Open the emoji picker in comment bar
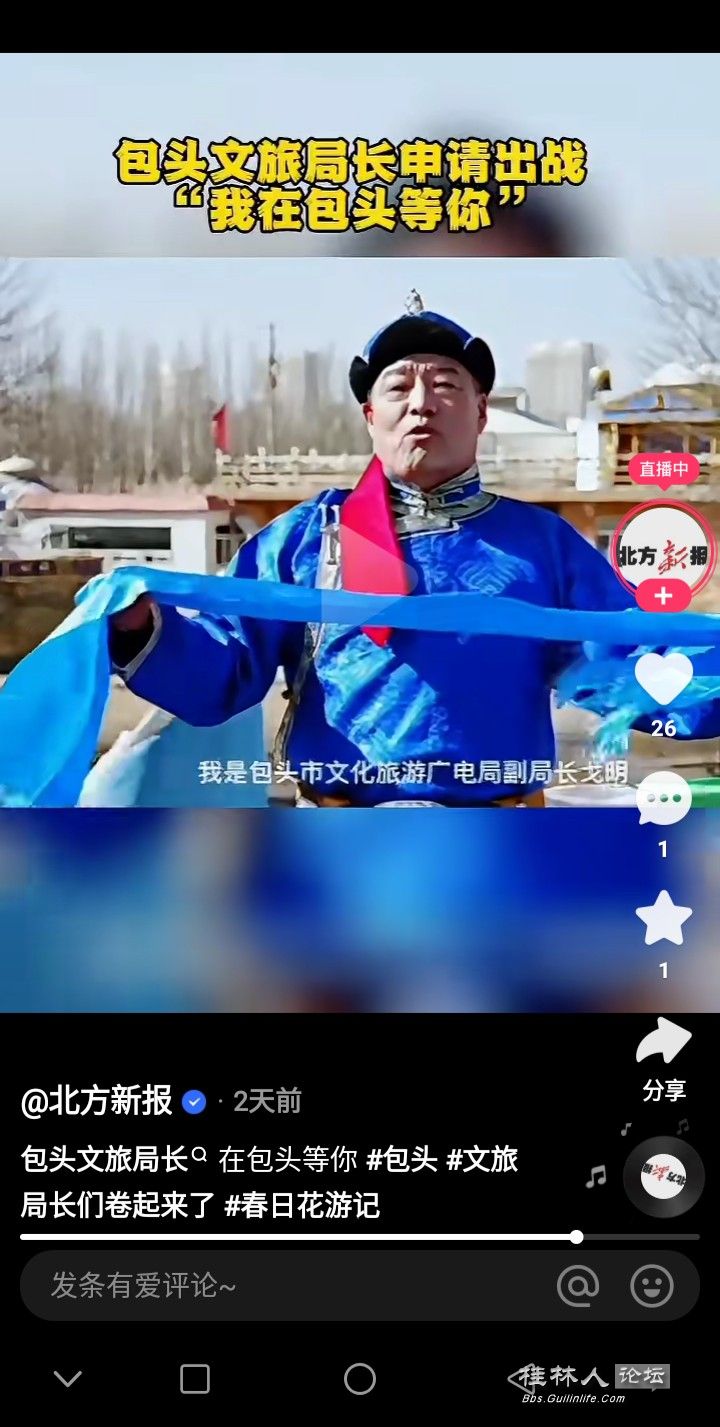The image size is (720, 1427). [x=651, y=1286]
